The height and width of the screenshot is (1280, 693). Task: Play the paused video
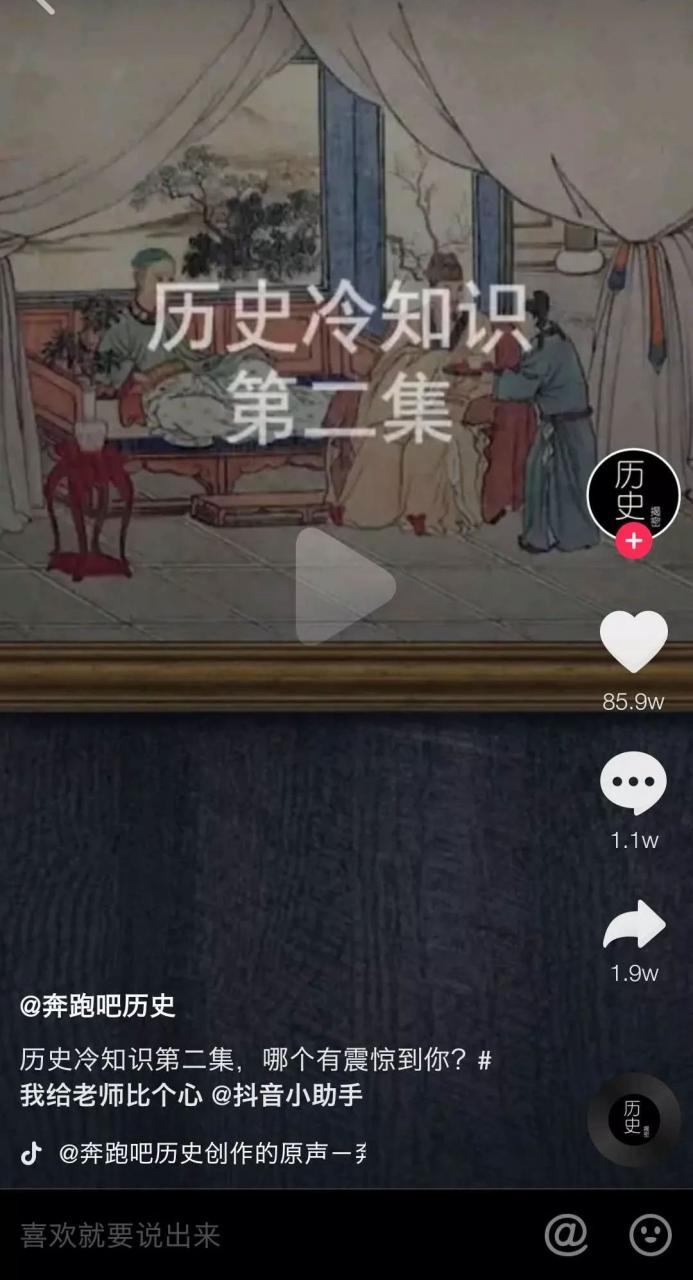pos(345,586)
